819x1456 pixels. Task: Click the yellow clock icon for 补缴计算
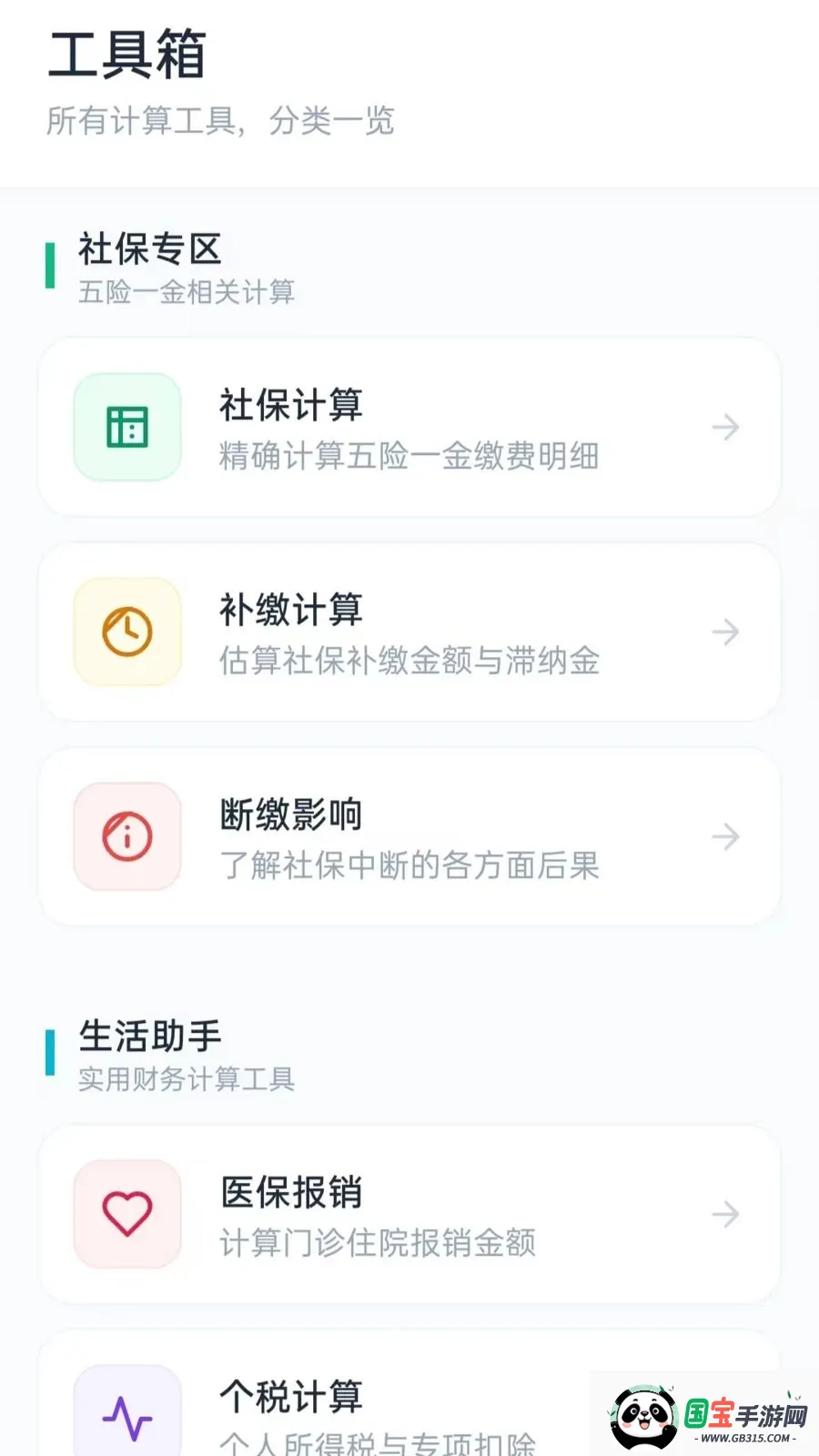[x=126, y=632]
